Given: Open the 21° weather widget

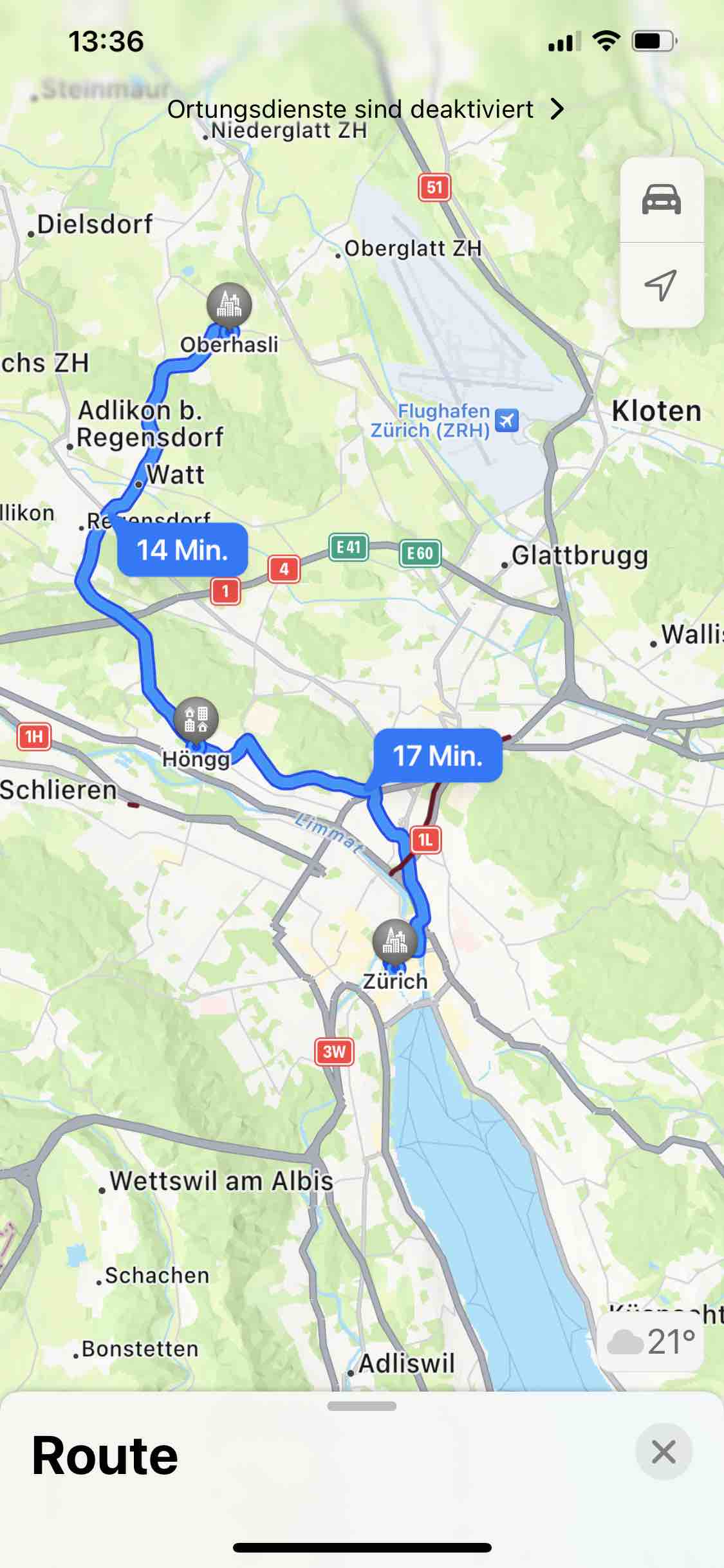Looking at the screenshot, I should point(651,1342).
